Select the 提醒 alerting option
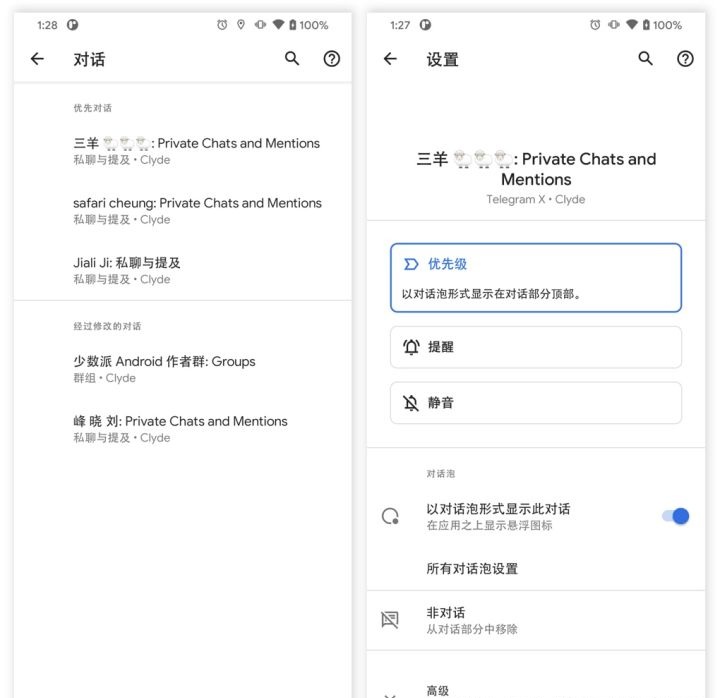The height and width of the screenshot is (698, 720). coord(536,347)
